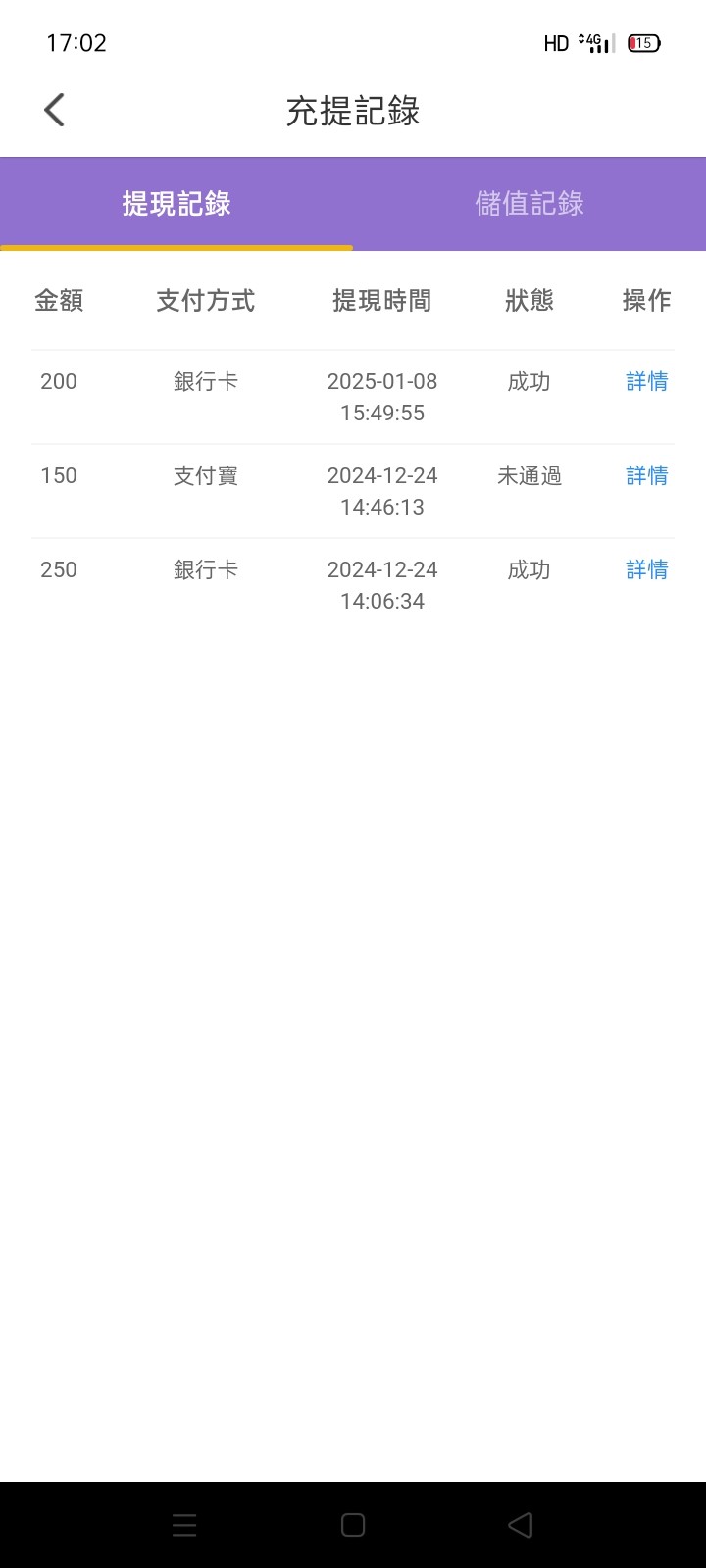706x1568 pixels.
Task: Go back using the top-left arrow
Action: tap(55, 110)
